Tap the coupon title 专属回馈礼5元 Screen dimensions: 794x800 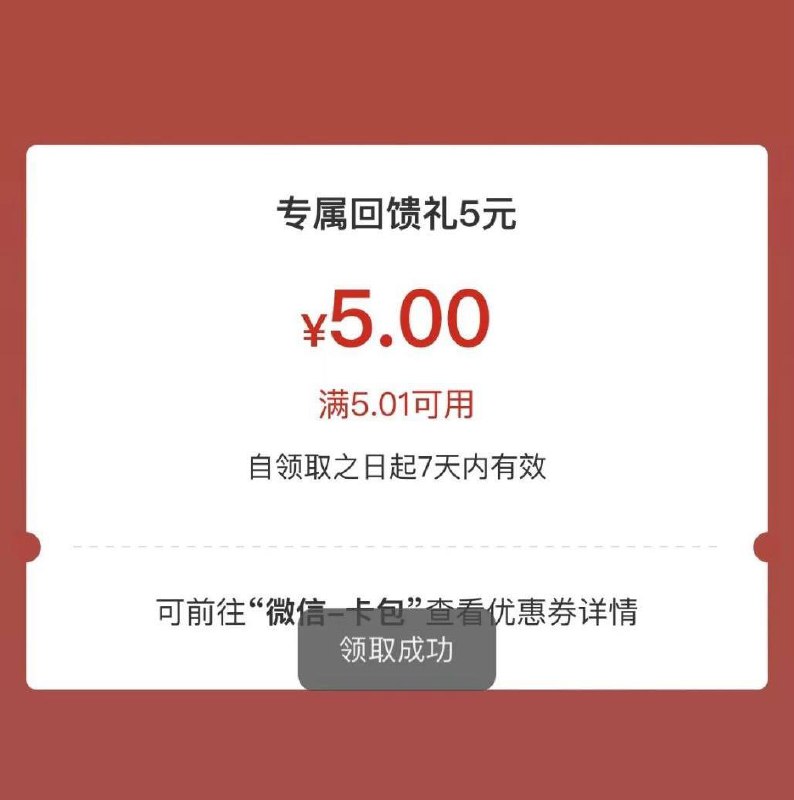(x=397, y=212)
